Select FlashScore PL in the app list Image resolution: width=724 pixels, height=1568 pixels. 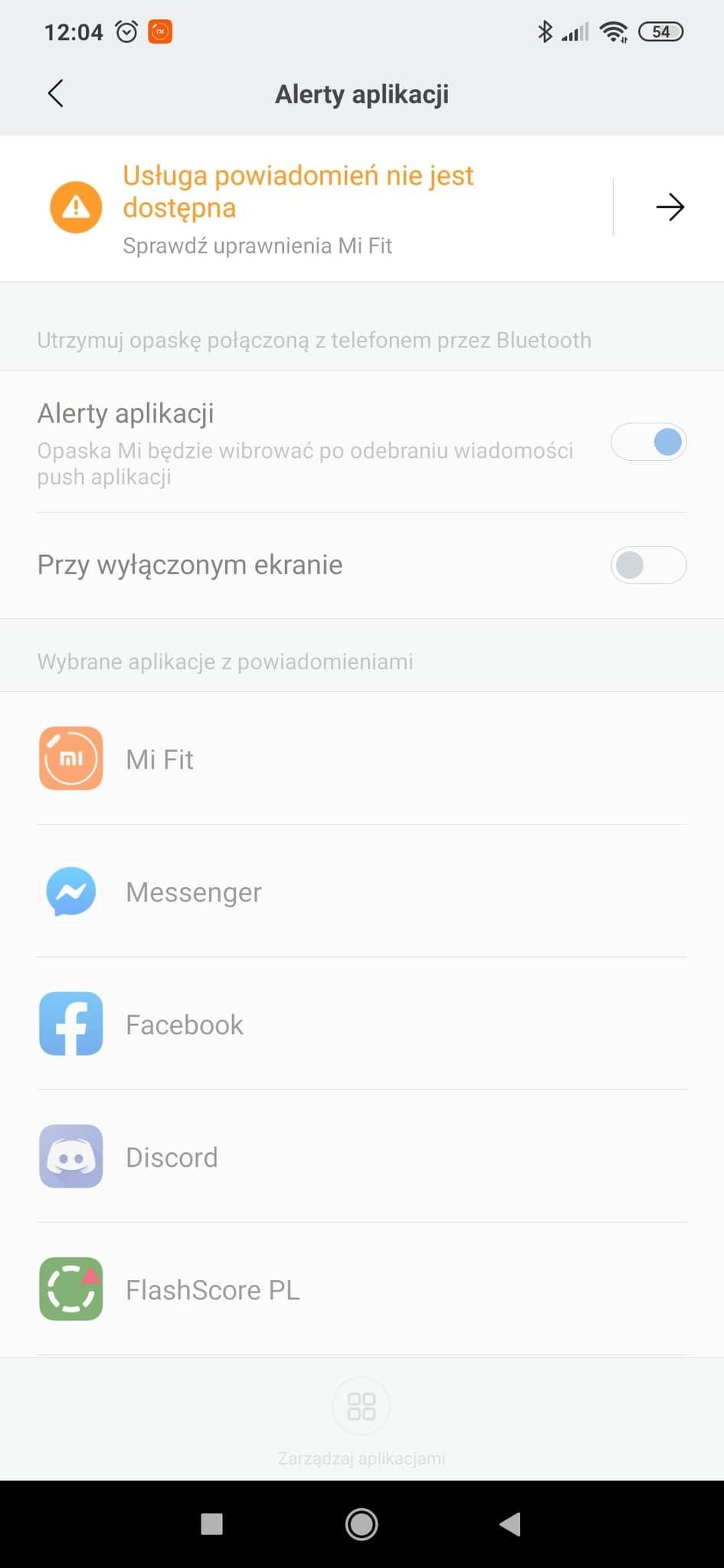(x=212, y=1289)
